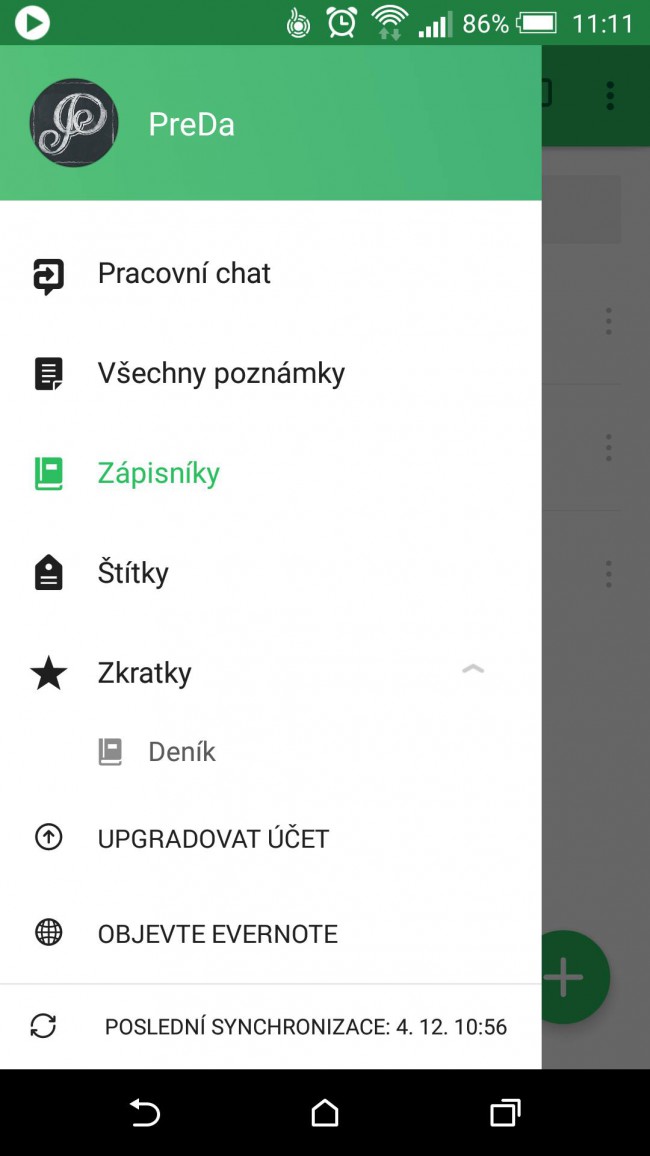The image size is (650, 1156).
Task: Tap UPGRADOVAT ÚČET
Action: (x=270, y=838)
